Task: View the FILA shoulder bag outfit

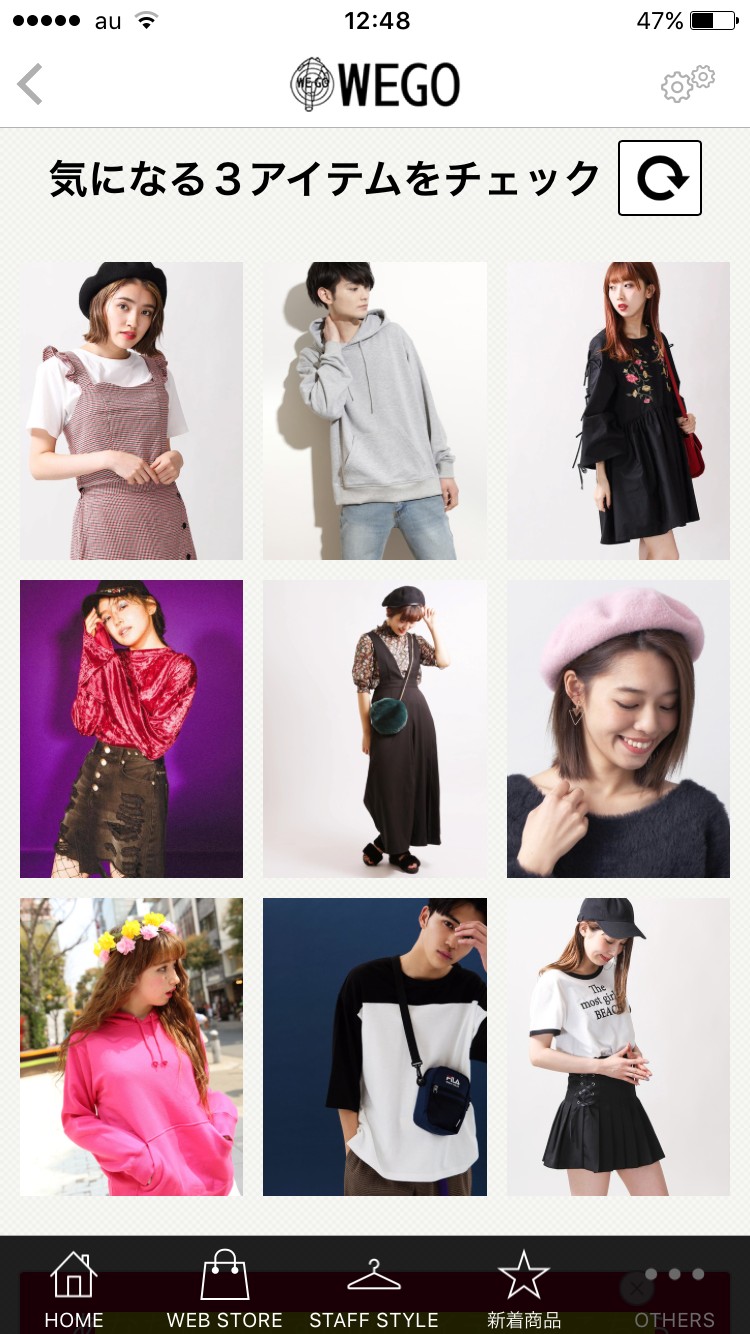Action: coord(375,1046)
